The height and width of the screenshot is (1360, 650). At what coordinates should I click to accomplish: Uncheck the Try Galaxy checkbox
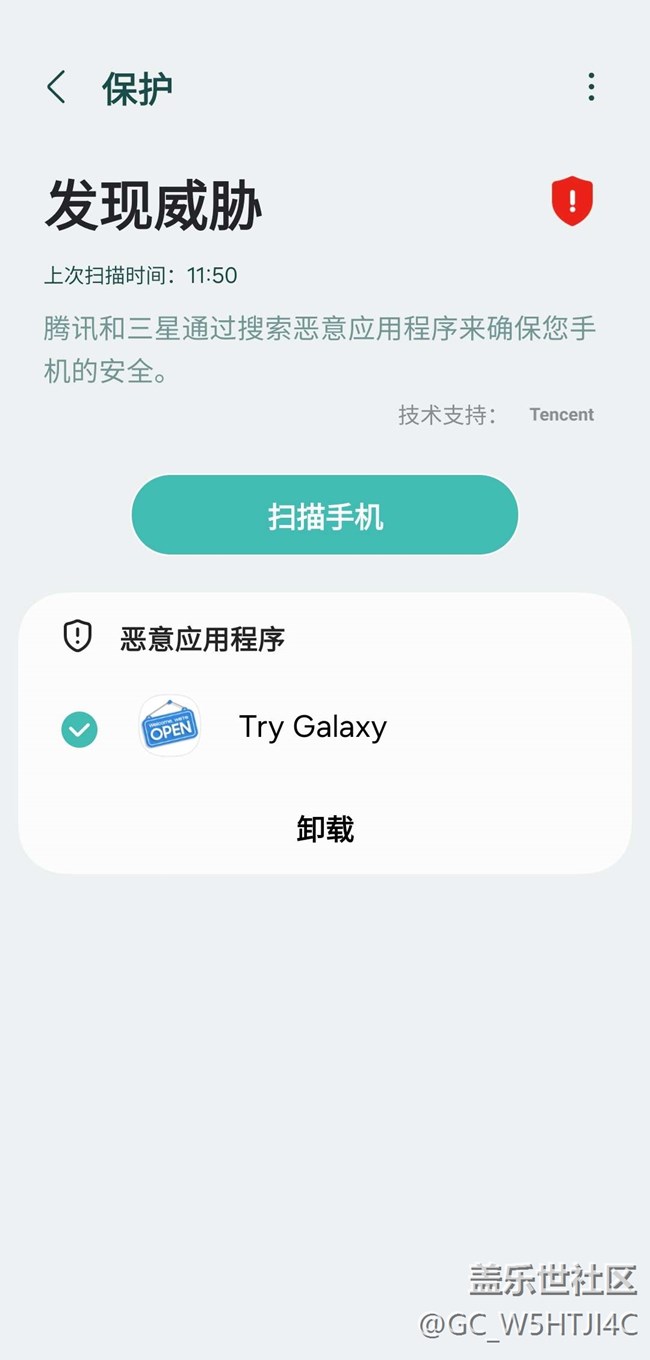coord(79,728)
